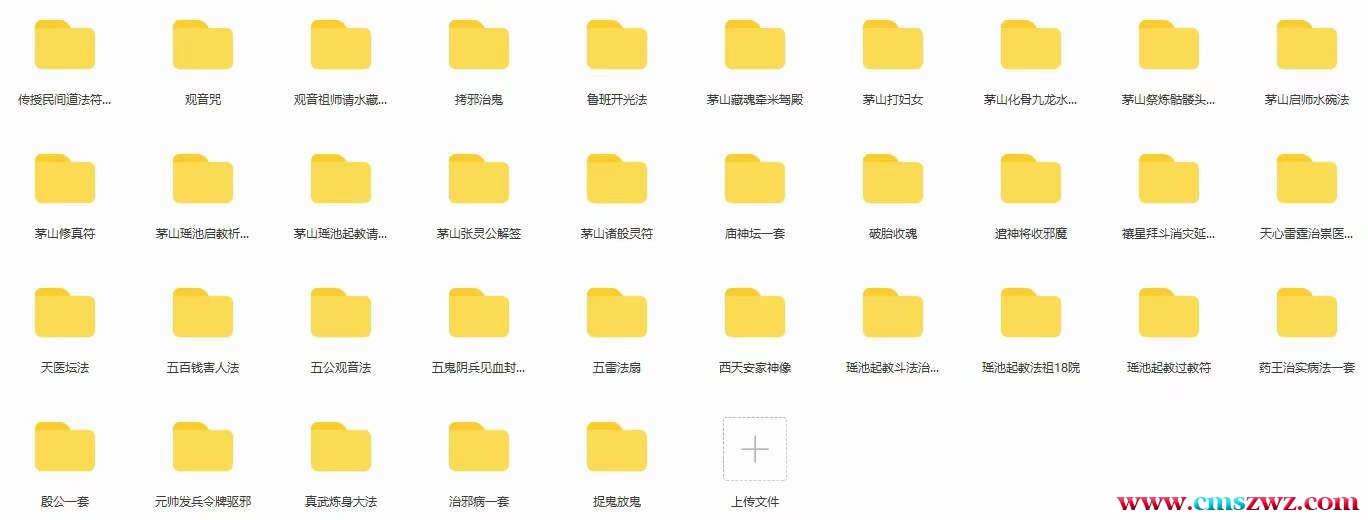Open the 五公观音法 folder
1368x520 pixels.
(x=341, y=314)
